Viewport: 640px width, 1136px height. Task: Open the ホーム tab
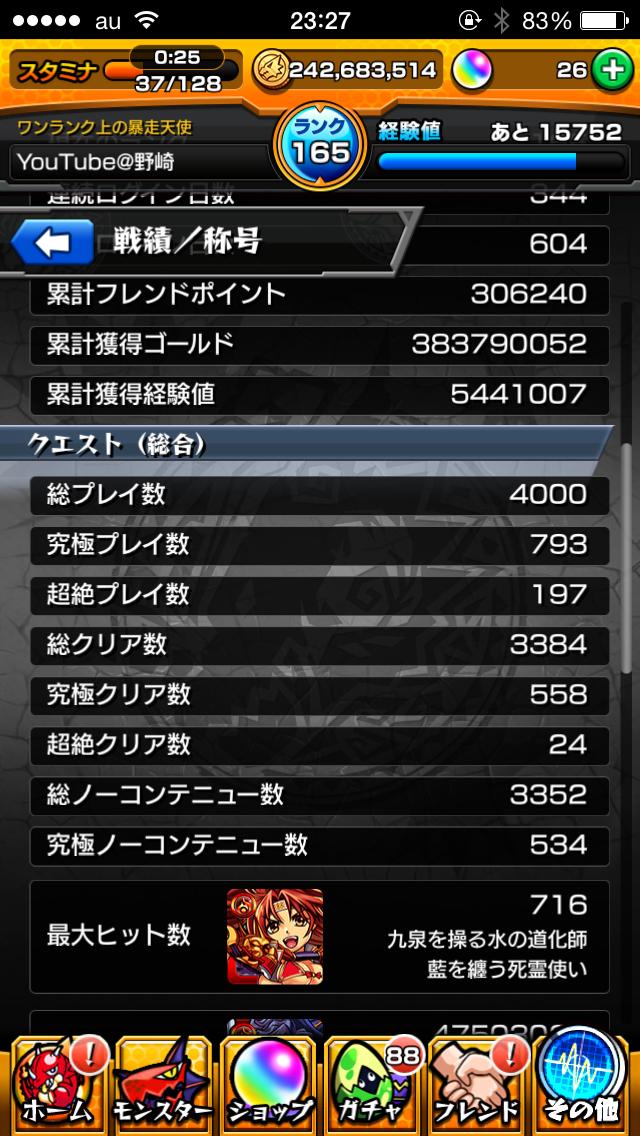click(x=57, y=1084)
